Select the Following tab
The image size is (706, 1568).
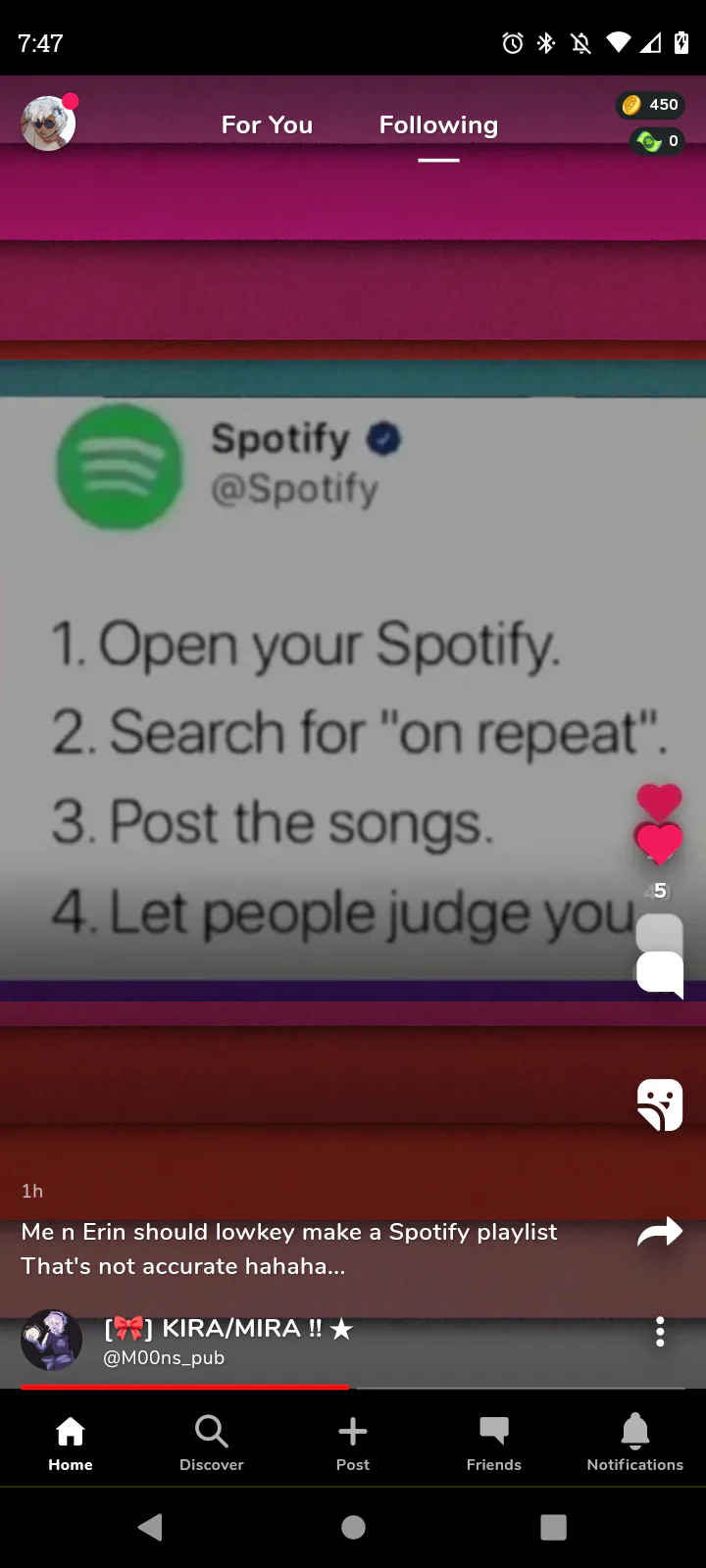pyautogui.click(x=438, y=125)
